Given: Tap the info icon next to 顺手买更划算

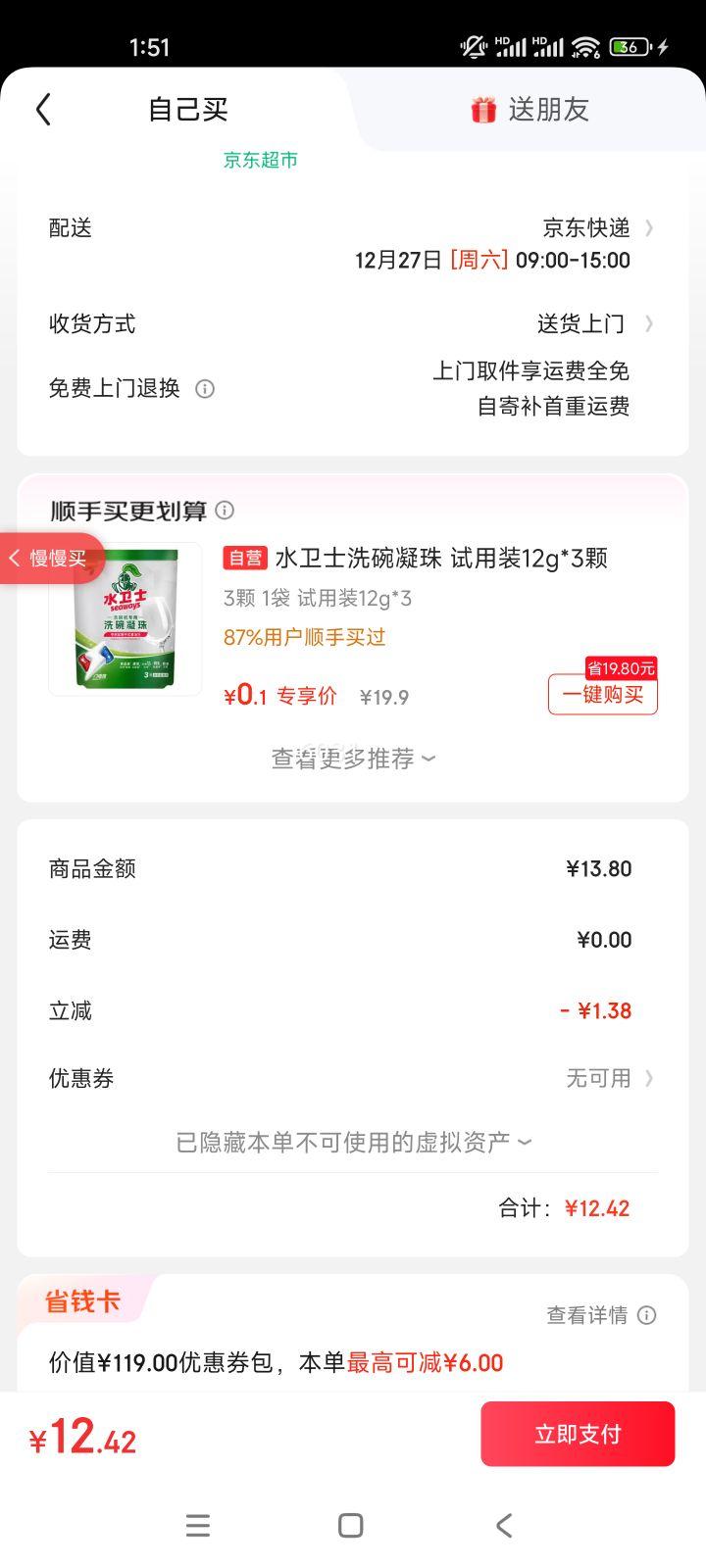Looking at the screenshot, I should pyautogui.click(x=224, y=511).
